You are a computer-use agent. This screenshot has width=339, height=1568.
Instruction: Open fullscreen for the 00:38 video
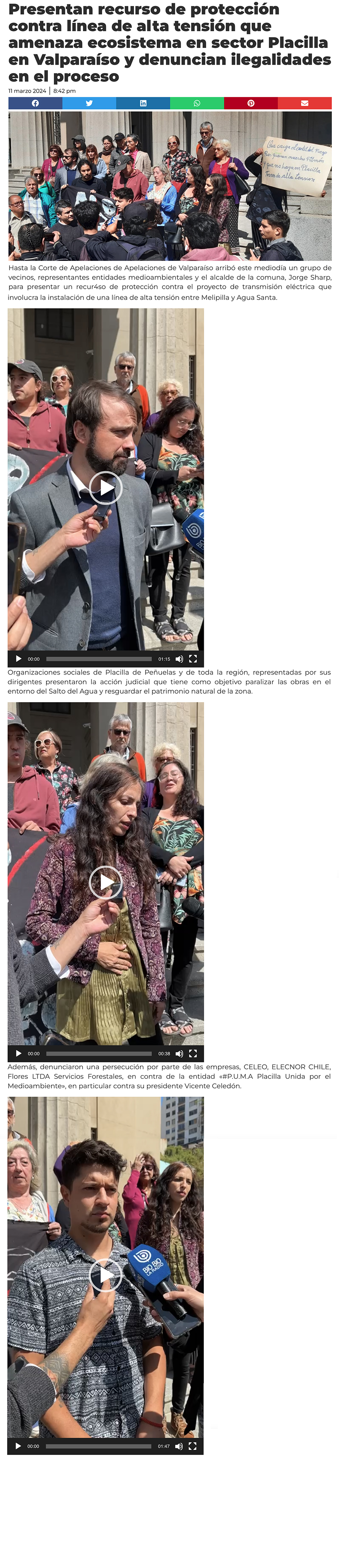(x=193, y=1053)
